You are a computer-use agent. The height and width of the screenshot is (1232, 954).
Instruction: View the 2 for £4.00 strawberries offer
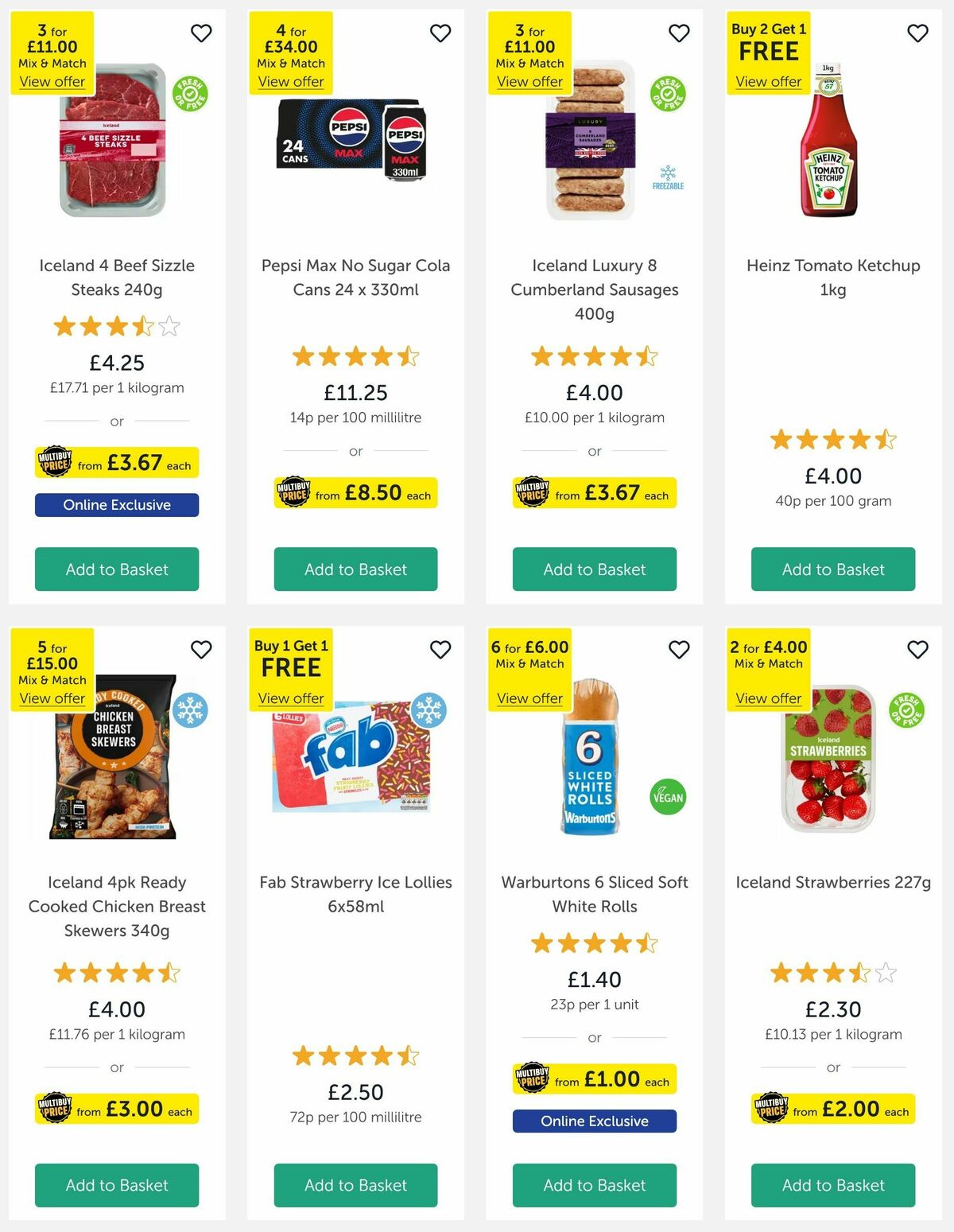(x=768, y=698)
